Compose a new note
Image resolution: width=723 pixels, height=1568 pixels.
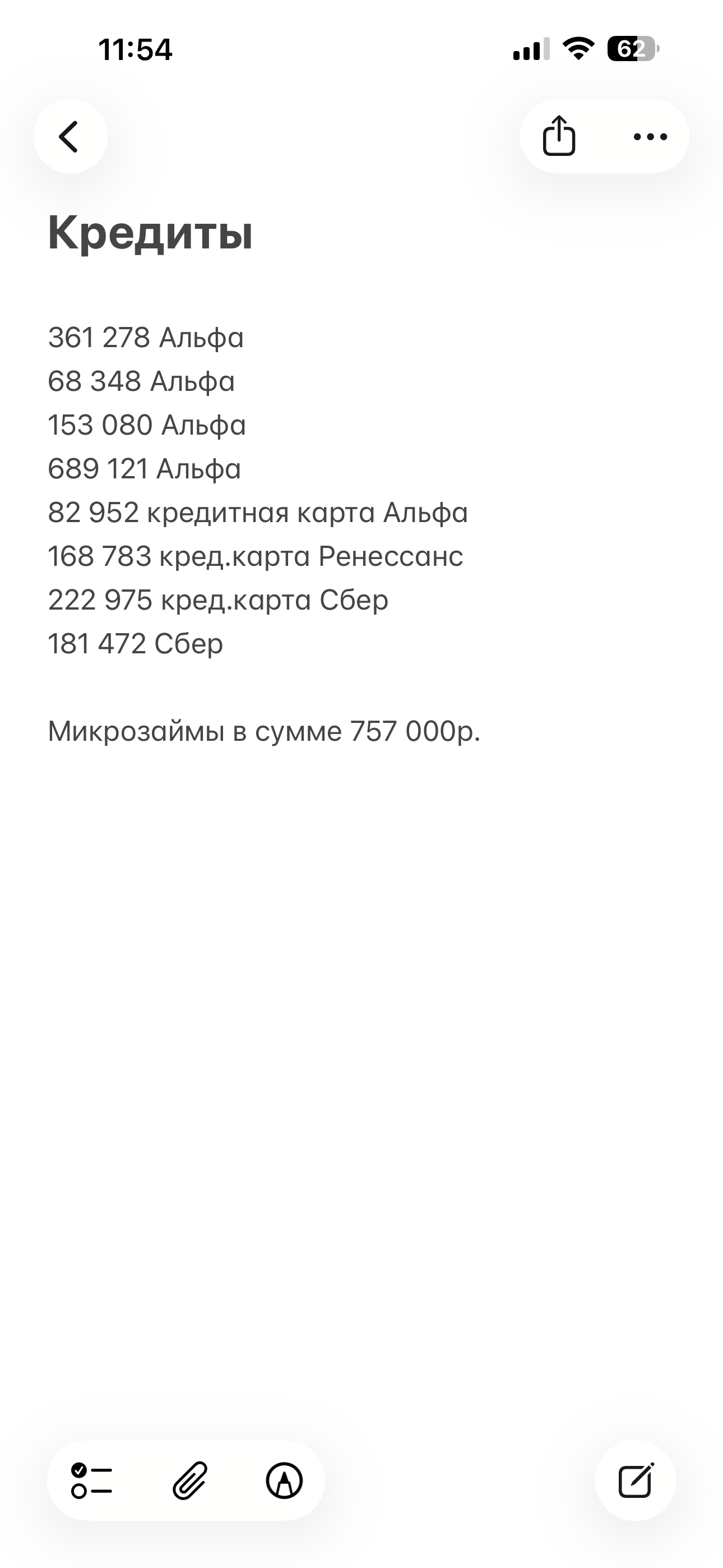pyautogui.click(x=636, y=1481)
